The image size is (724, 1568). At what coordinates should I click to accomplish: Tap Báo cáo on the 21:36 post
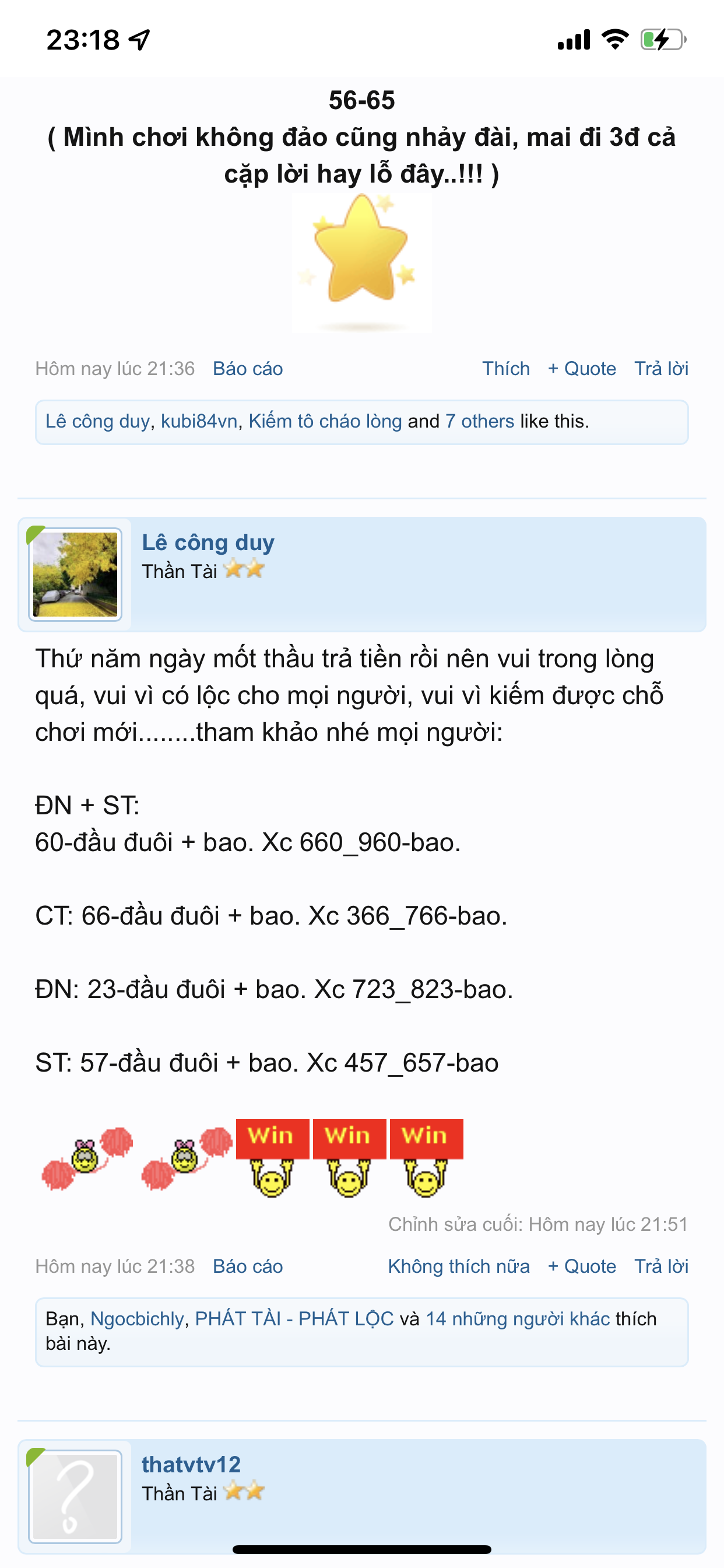coord(248,368)
